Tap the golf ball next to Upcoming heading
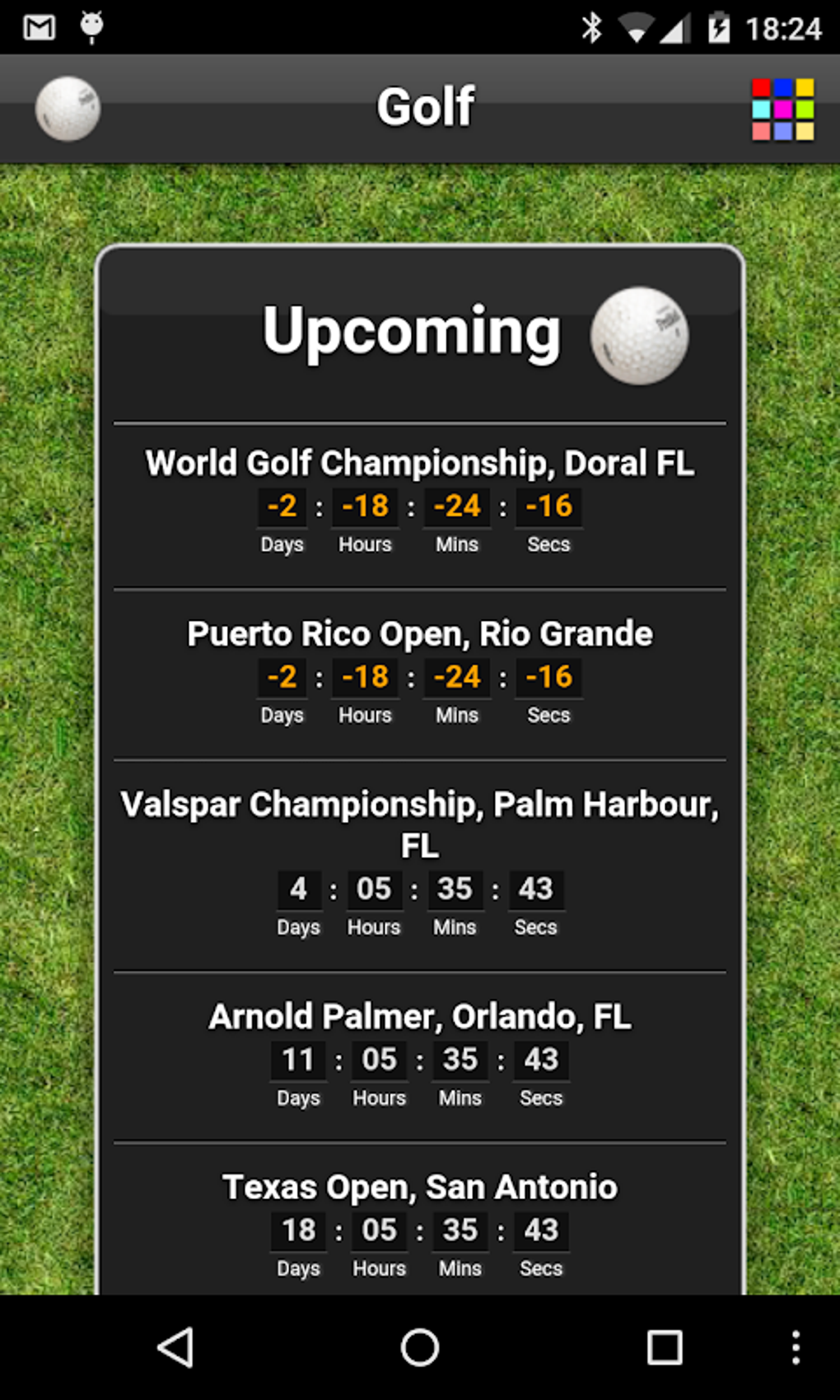Screen dimensions: 840x1400 [x=638, y=334]
